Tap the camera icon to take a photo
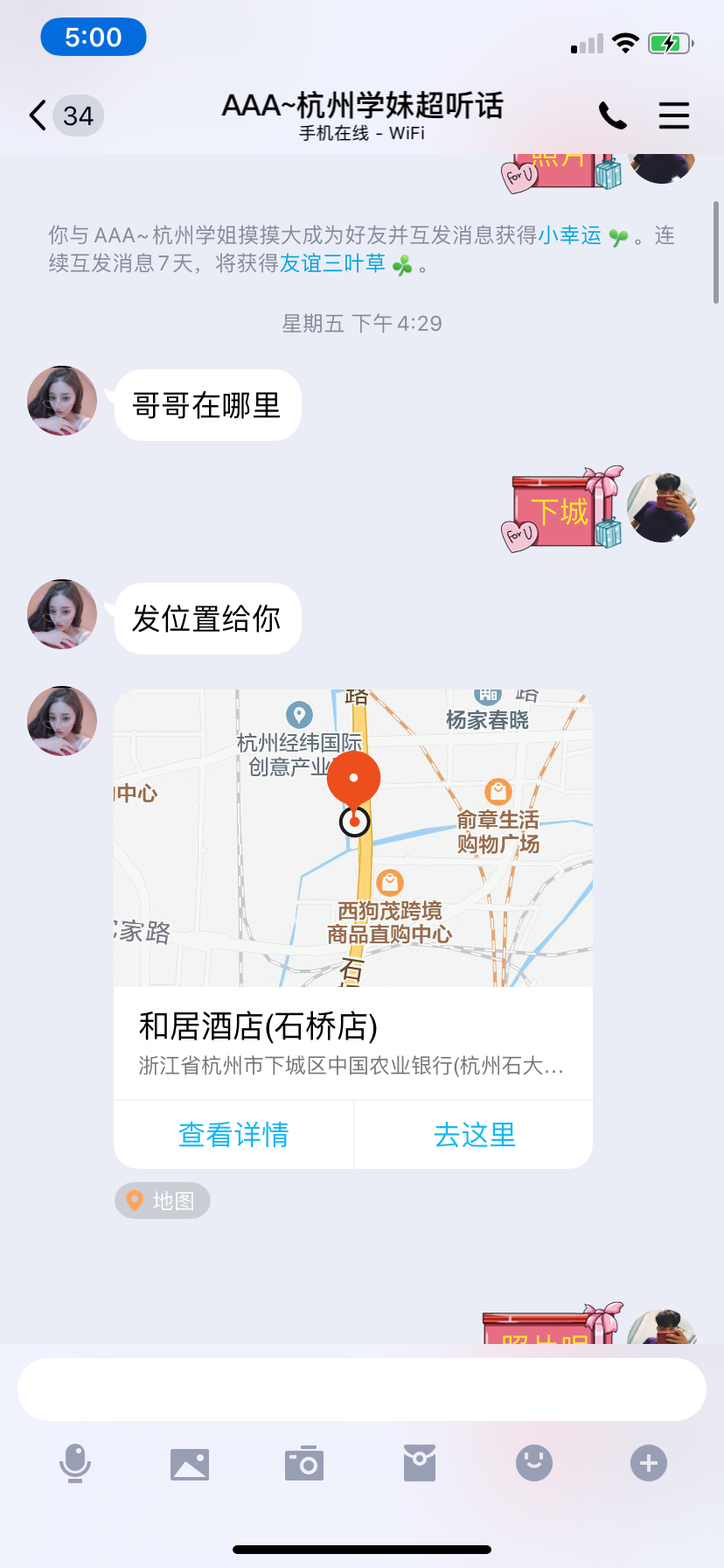Viewport: 724px width, 1568px height. [x=303, y=1462]
